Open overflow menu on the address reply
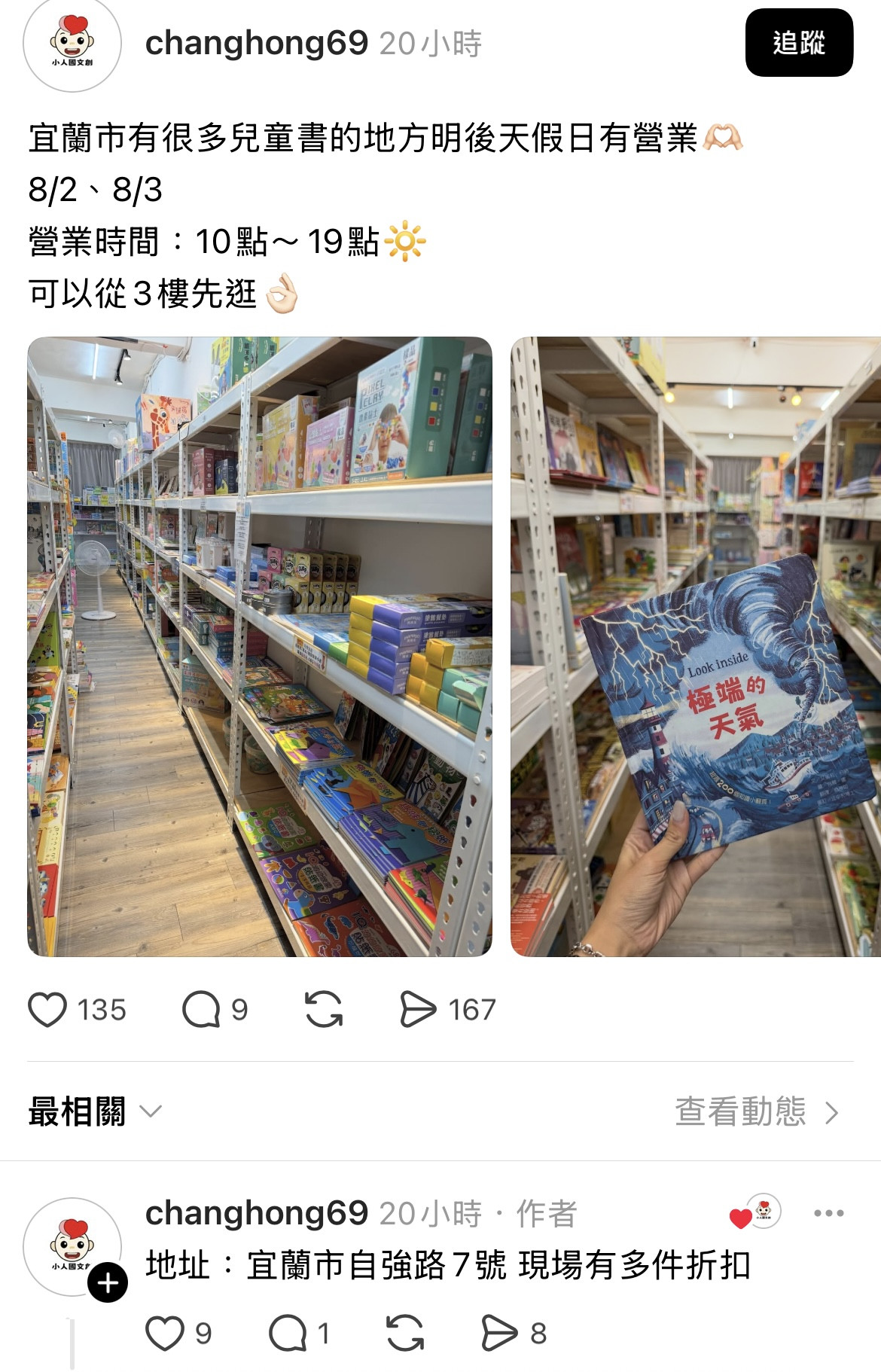The image size is (881, 1372). (x=828, y=1213)
